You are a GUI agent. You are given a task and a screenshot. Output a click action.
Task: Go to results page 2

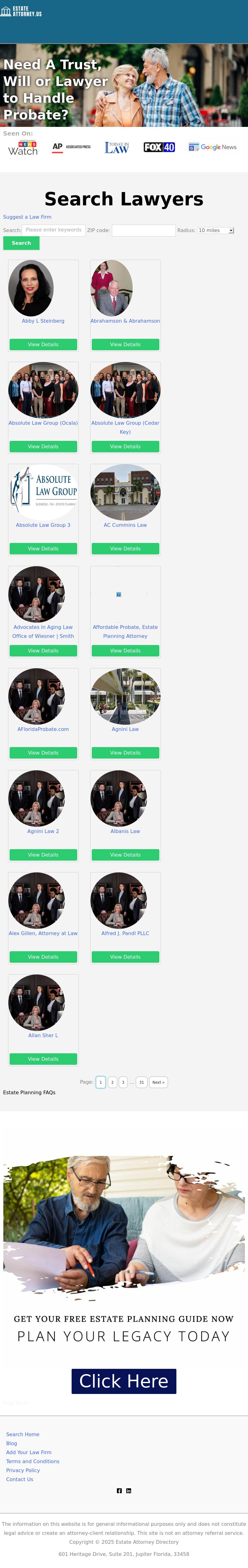112,1082
